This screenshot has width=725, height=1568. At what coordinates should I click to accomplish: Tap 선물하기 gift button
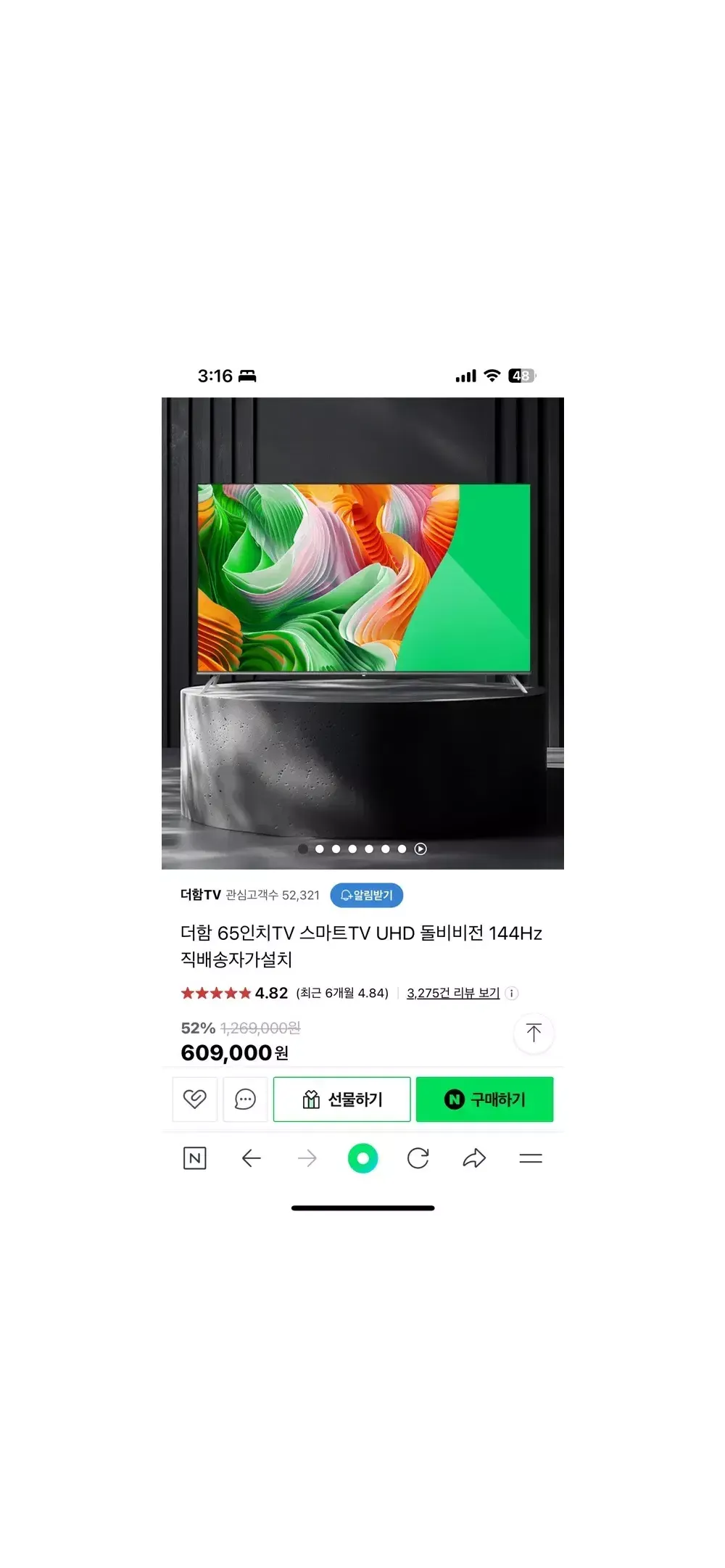click(341, 1099)
